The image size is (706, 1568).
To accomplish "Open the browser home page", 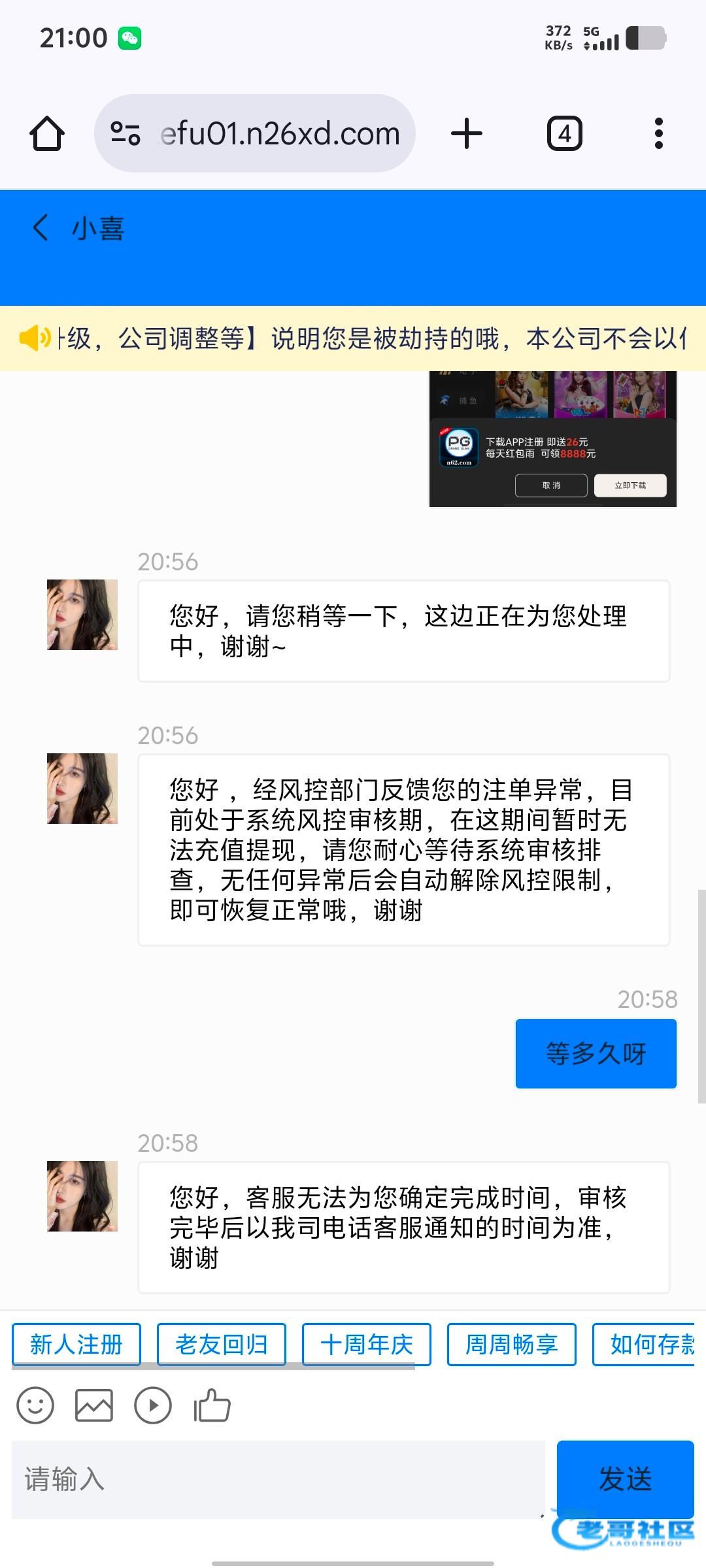I will coord(47,134).
